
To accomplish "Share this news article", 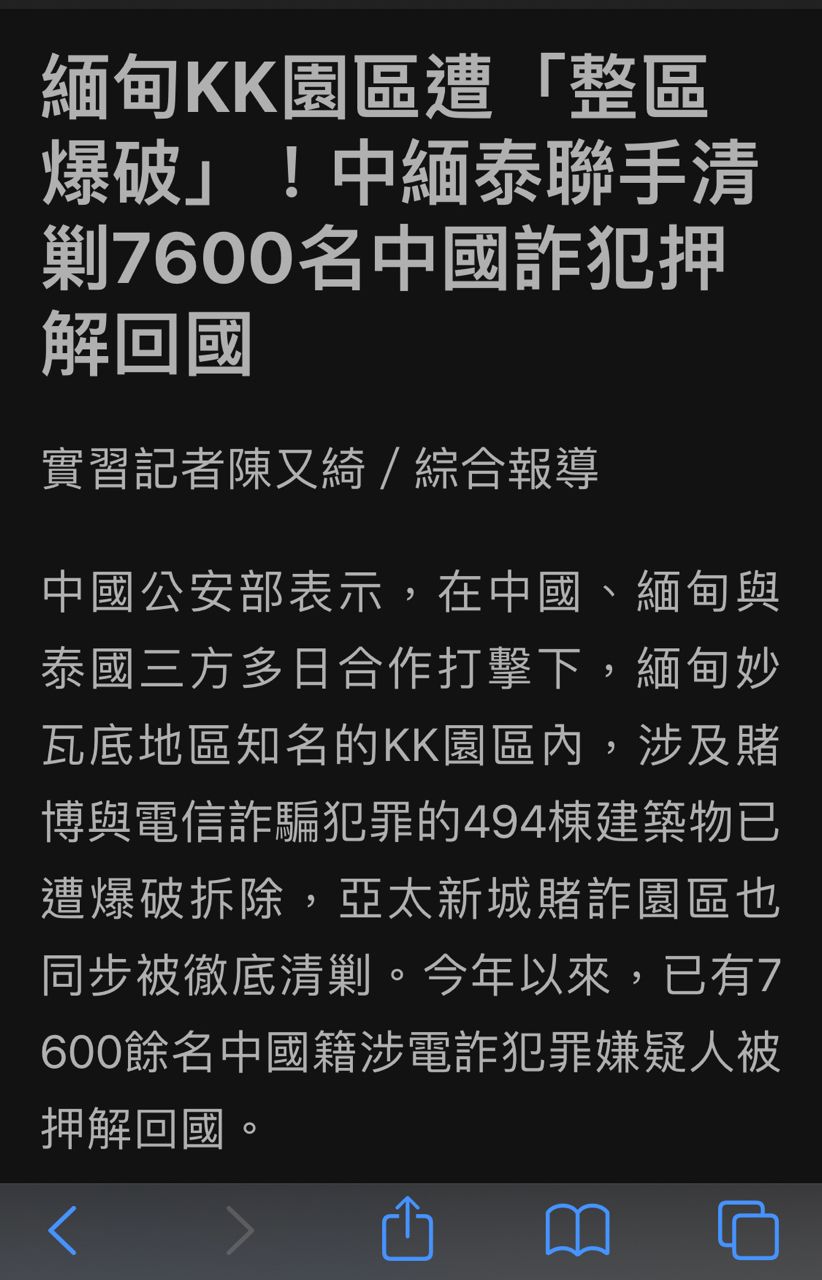I will pyautogui.click(x=408, y=1230).
